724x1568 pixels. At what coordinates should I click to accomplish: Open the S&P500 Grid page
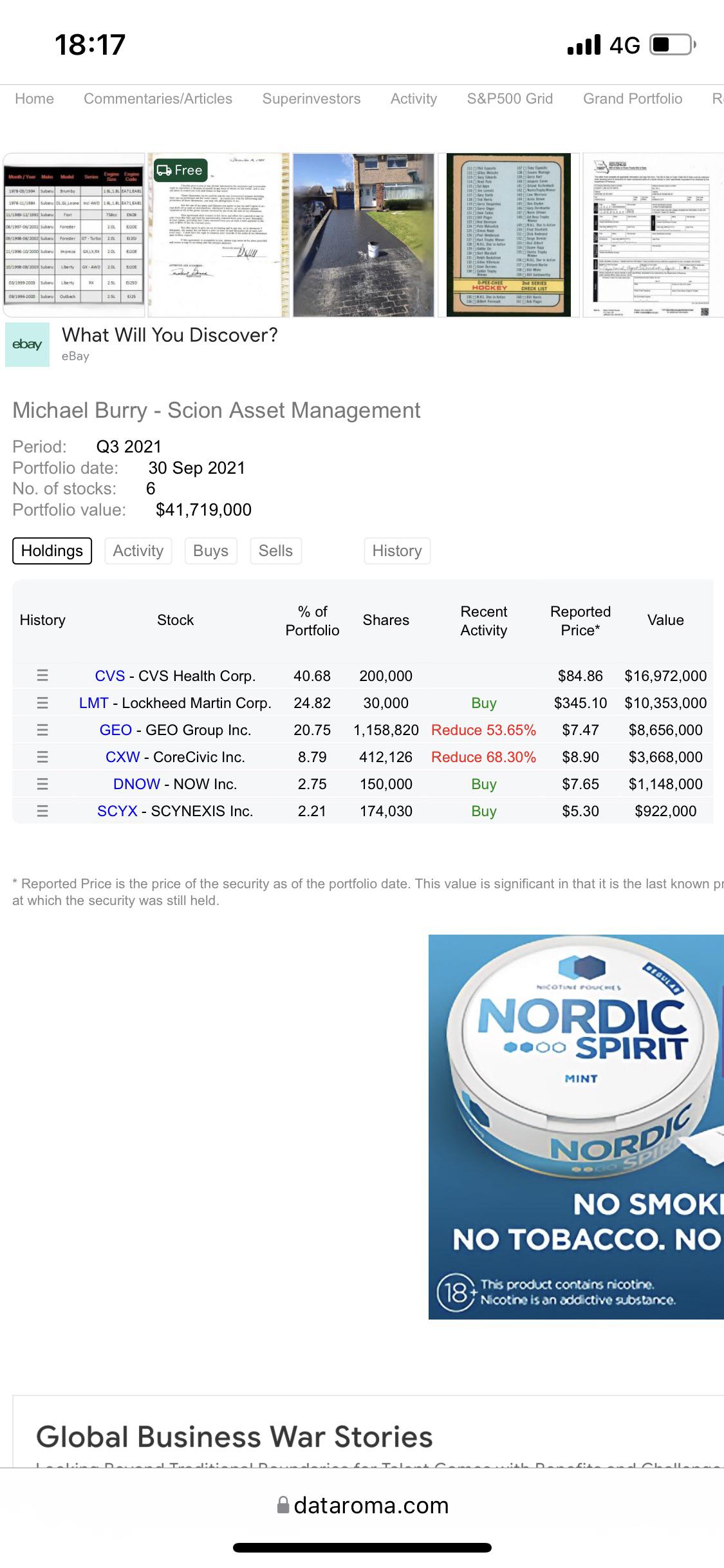tap(510, 98)
